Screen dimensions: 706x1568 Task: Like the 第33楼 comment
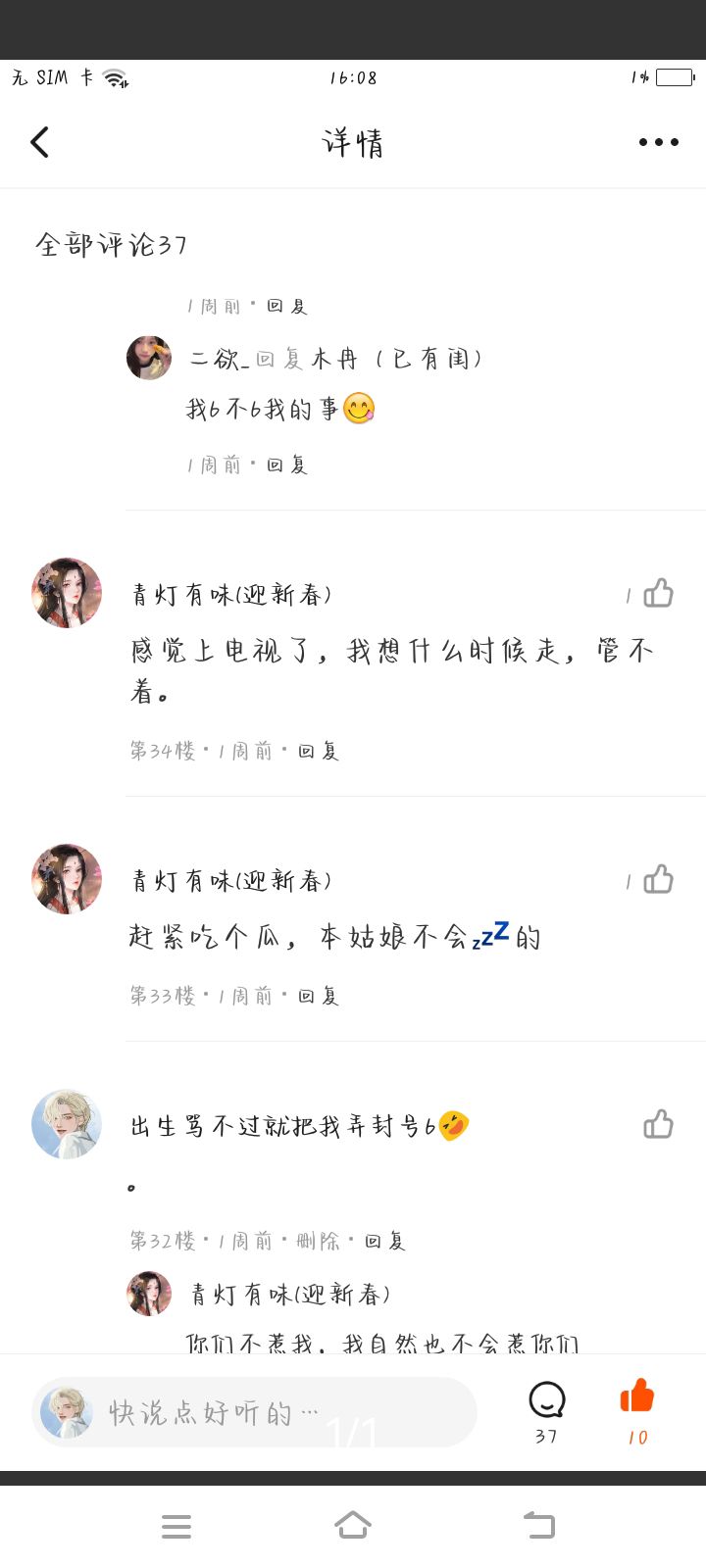tap(658, 879)
